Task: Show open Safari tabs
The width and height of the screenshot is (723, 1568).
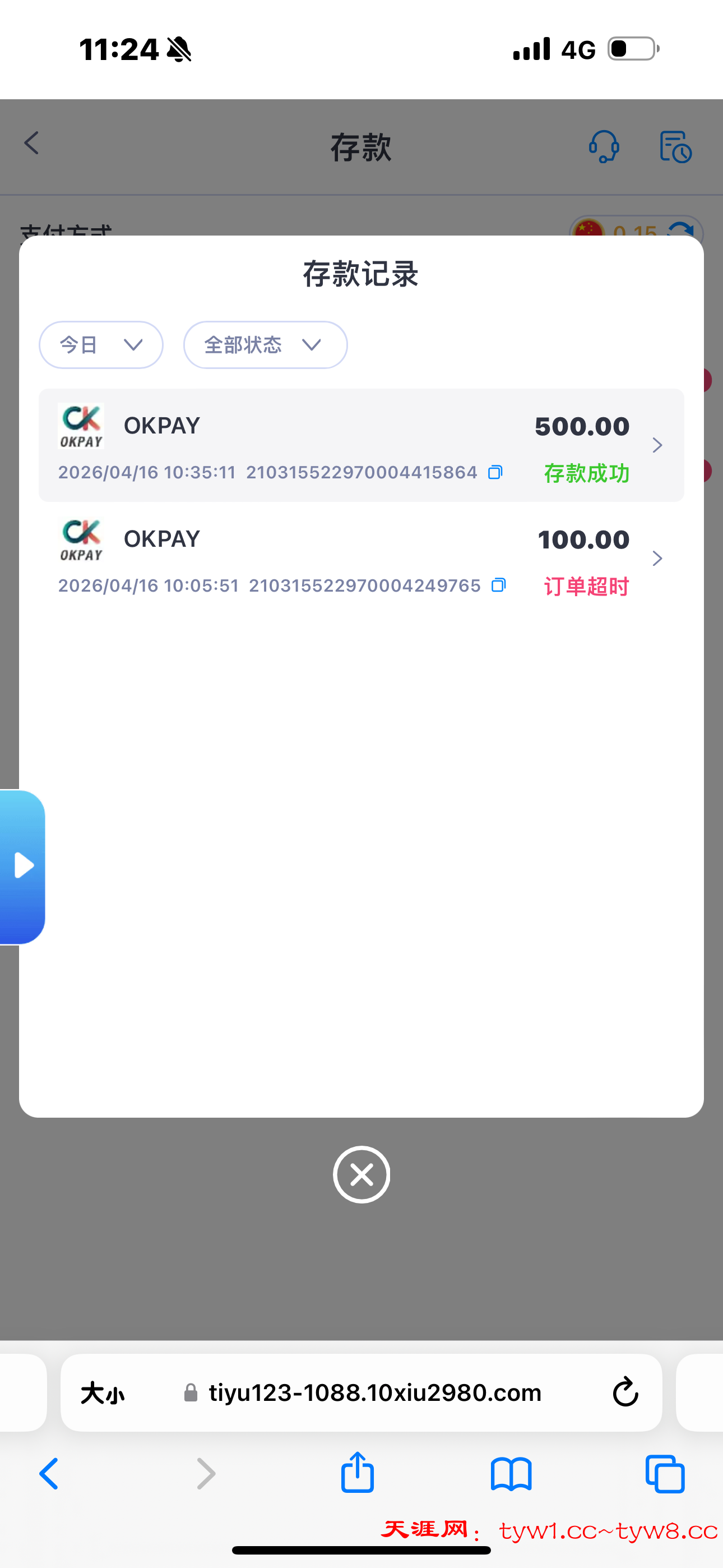Action: coord(665,1474)
